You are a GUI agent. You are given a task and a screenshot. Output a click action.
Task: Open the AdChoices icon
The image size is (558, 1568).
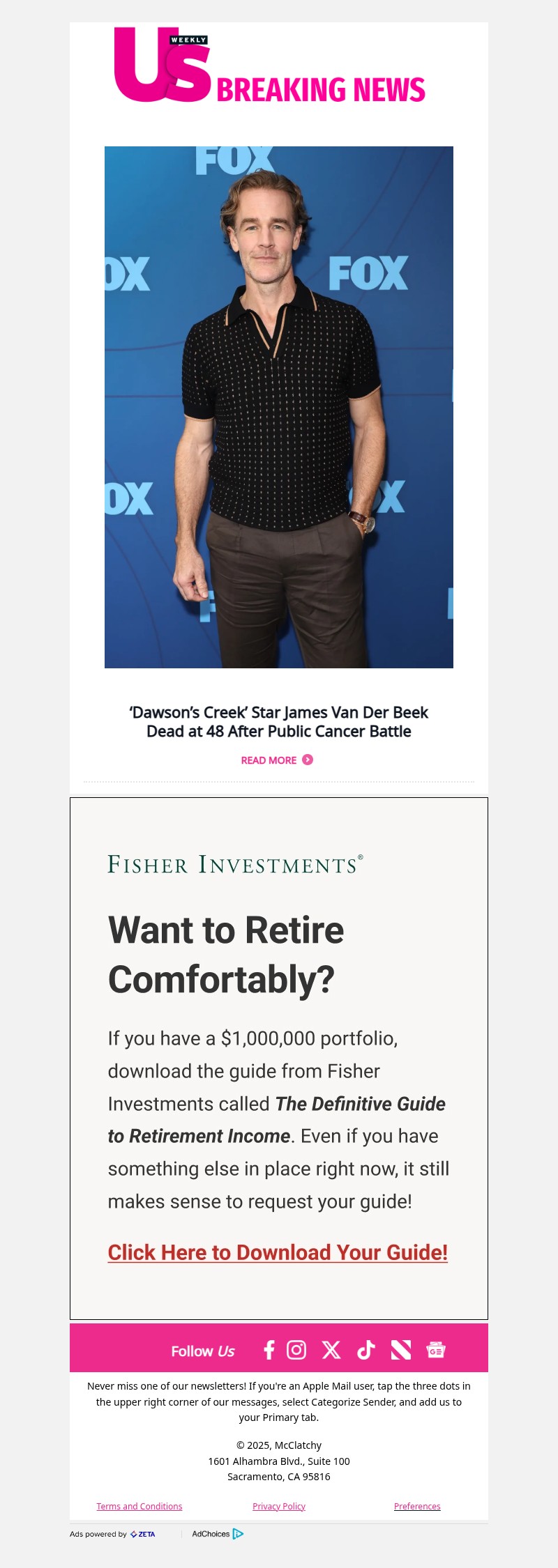coord(237,1533)
